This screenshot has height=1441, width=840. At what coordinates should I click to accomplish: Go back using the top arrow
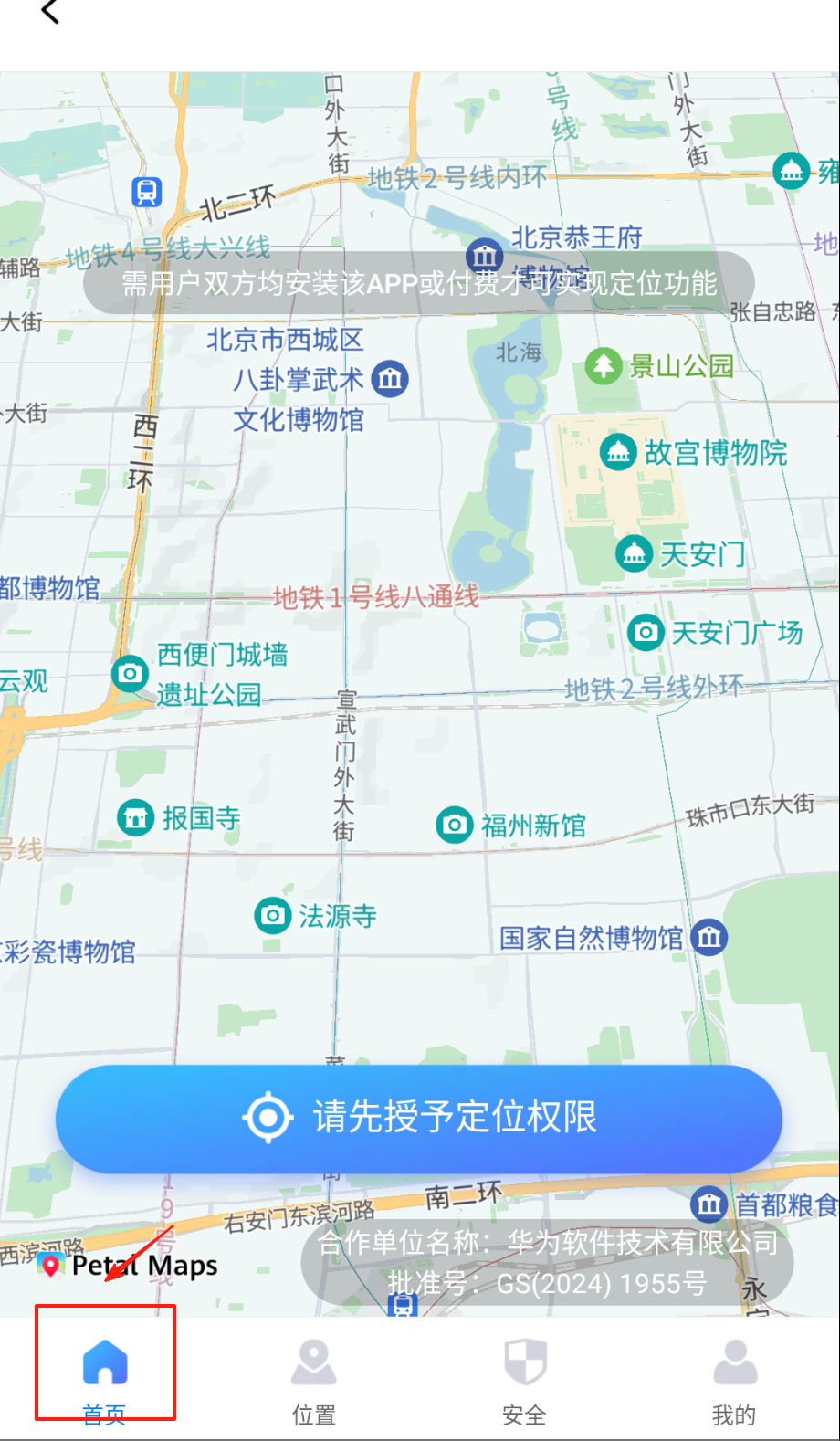point(50,12)
